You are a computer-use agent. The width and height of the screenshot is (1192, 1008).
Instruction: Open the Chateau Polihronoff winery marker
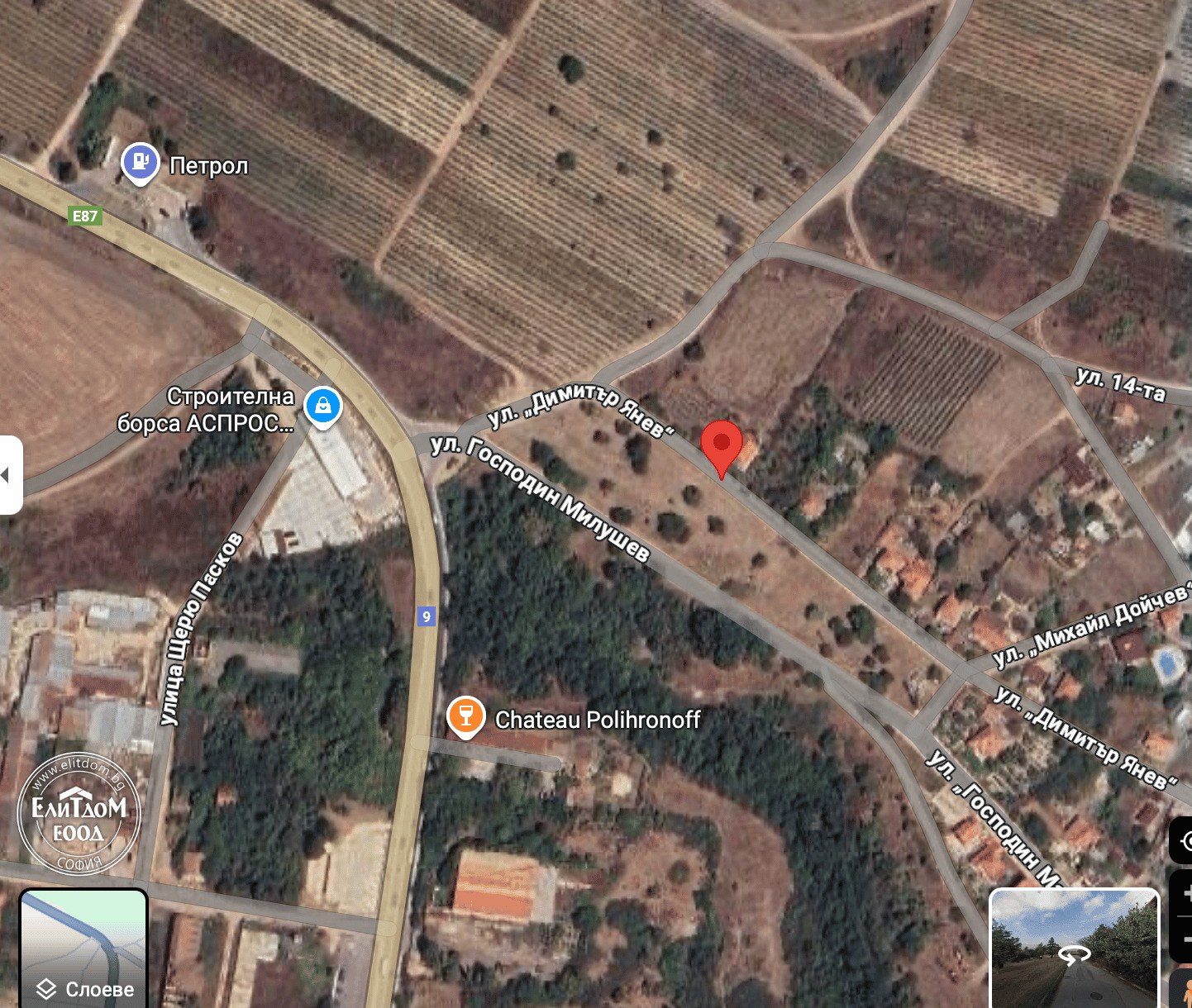(465, 716)
